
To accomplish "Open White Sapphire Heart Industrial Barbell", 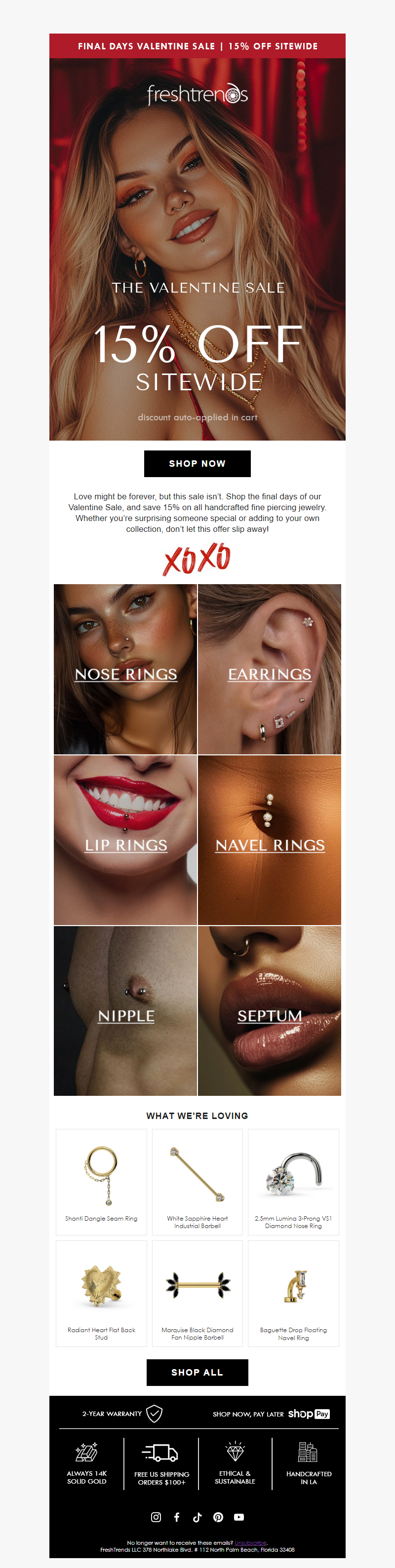I will (197, 1182).
